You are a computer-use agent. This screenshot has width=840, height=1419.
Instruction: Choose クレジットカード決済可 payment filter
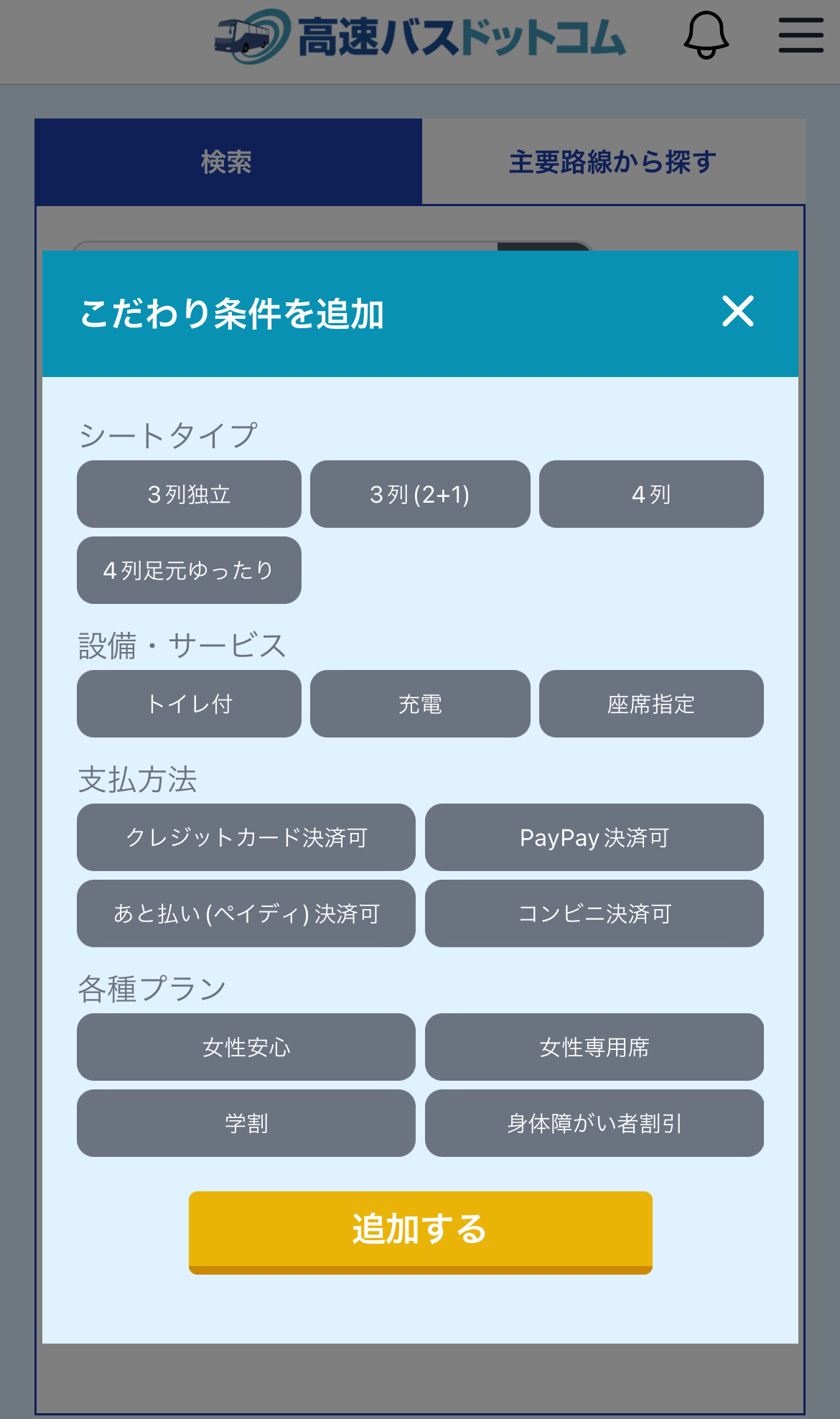[x=246, y=837]
